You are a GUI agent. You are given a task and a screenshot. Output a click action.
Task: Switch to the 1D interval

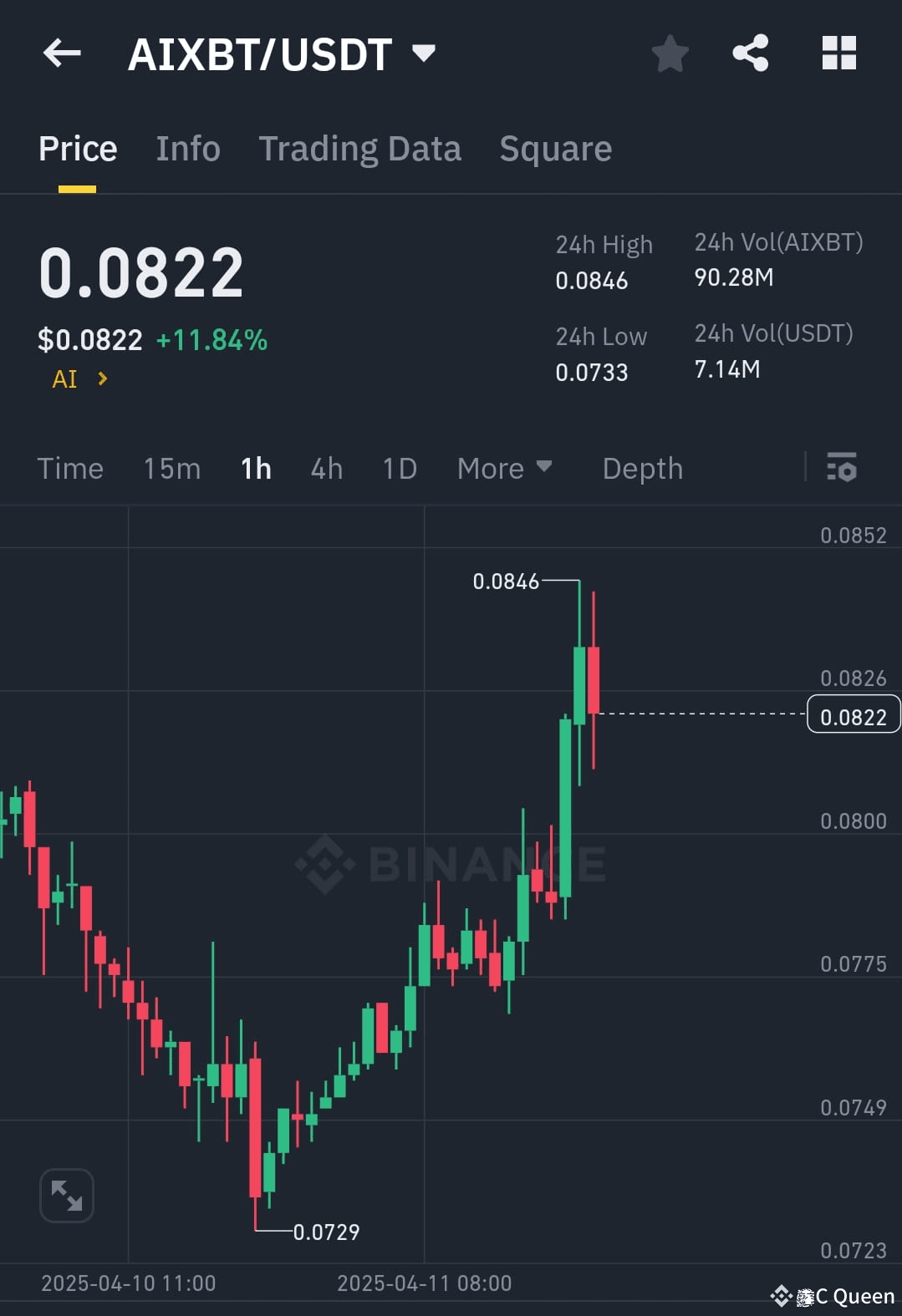point(399,468)
